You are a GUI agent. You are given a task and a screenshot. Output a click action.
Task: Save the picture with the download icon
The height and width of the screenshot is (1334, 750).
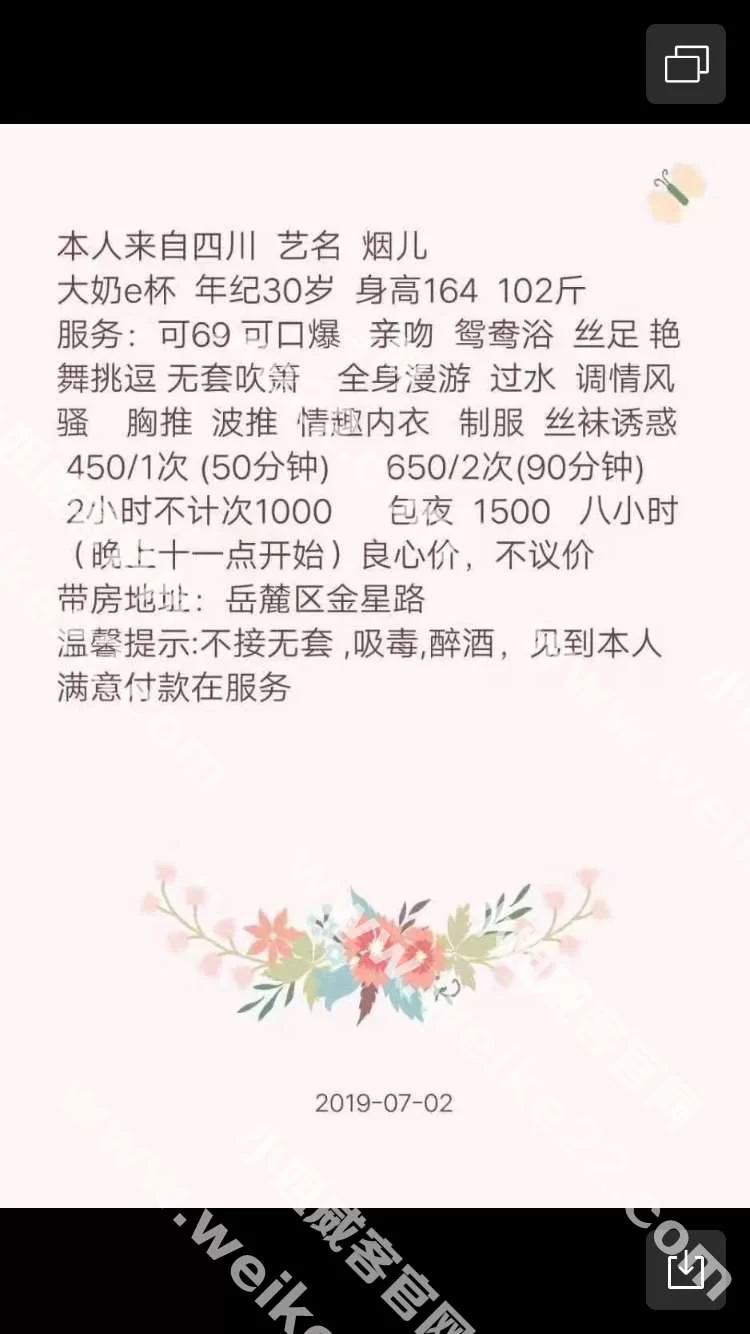(686, 1270)
